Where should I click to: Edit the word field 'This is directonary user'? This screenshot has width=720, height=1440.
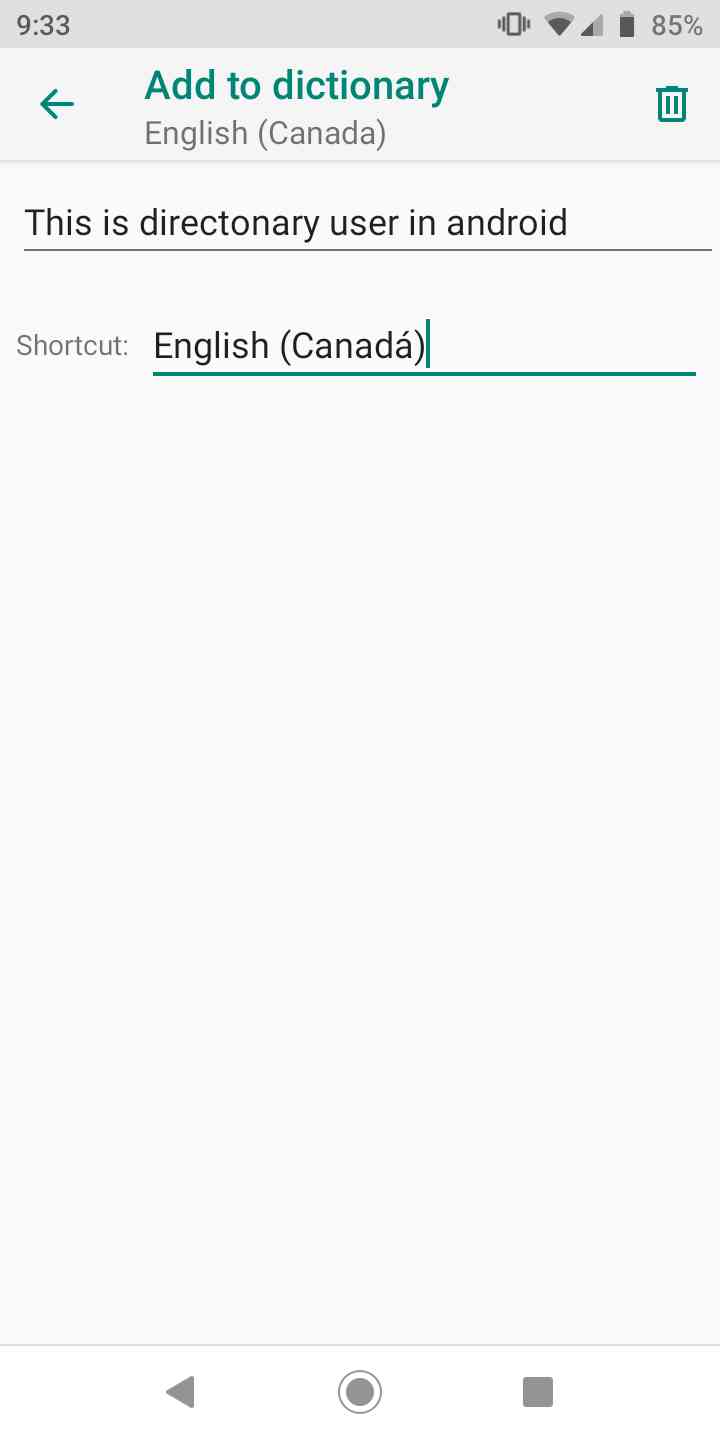pyautogui.click(x=367, y=222)
